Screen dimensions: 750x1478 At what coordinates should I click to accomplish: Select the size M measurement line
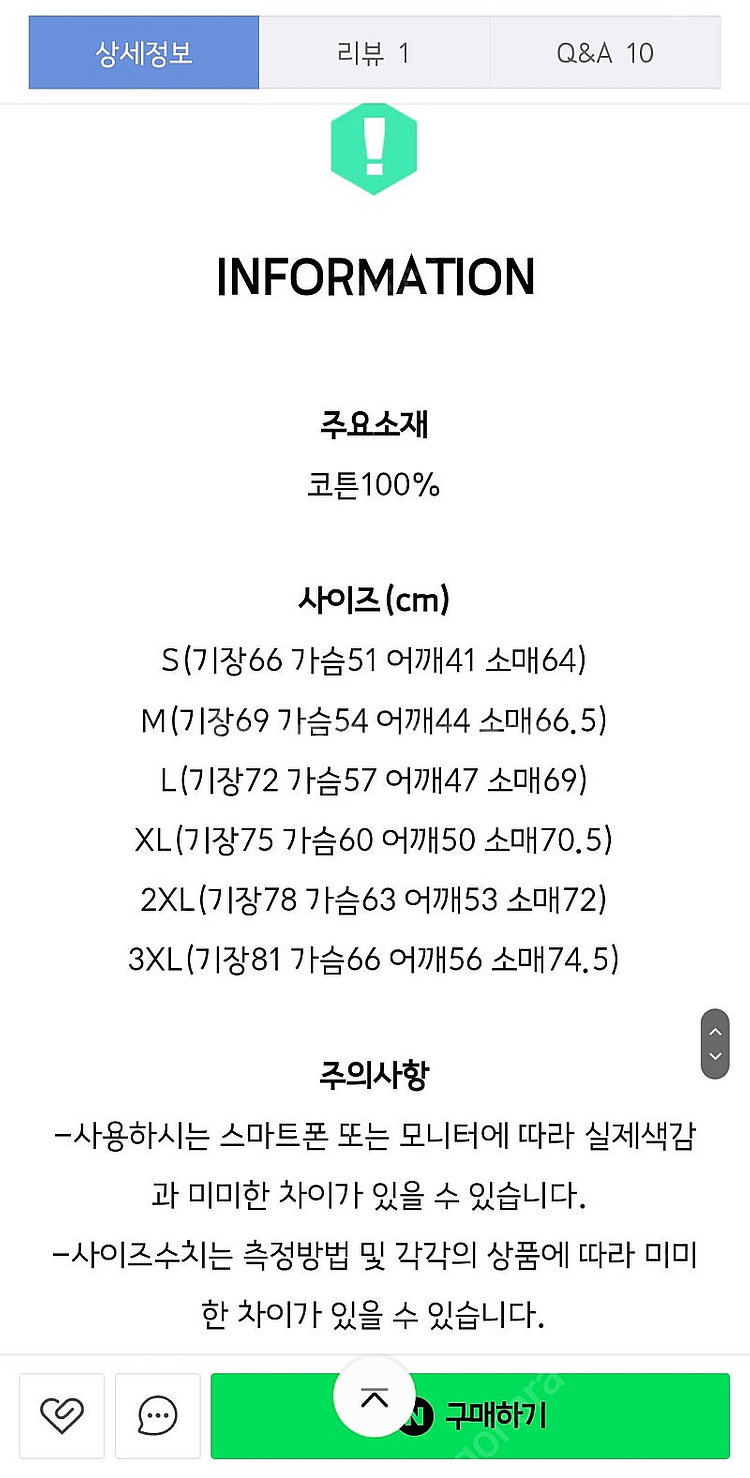[x=374, y=720]
